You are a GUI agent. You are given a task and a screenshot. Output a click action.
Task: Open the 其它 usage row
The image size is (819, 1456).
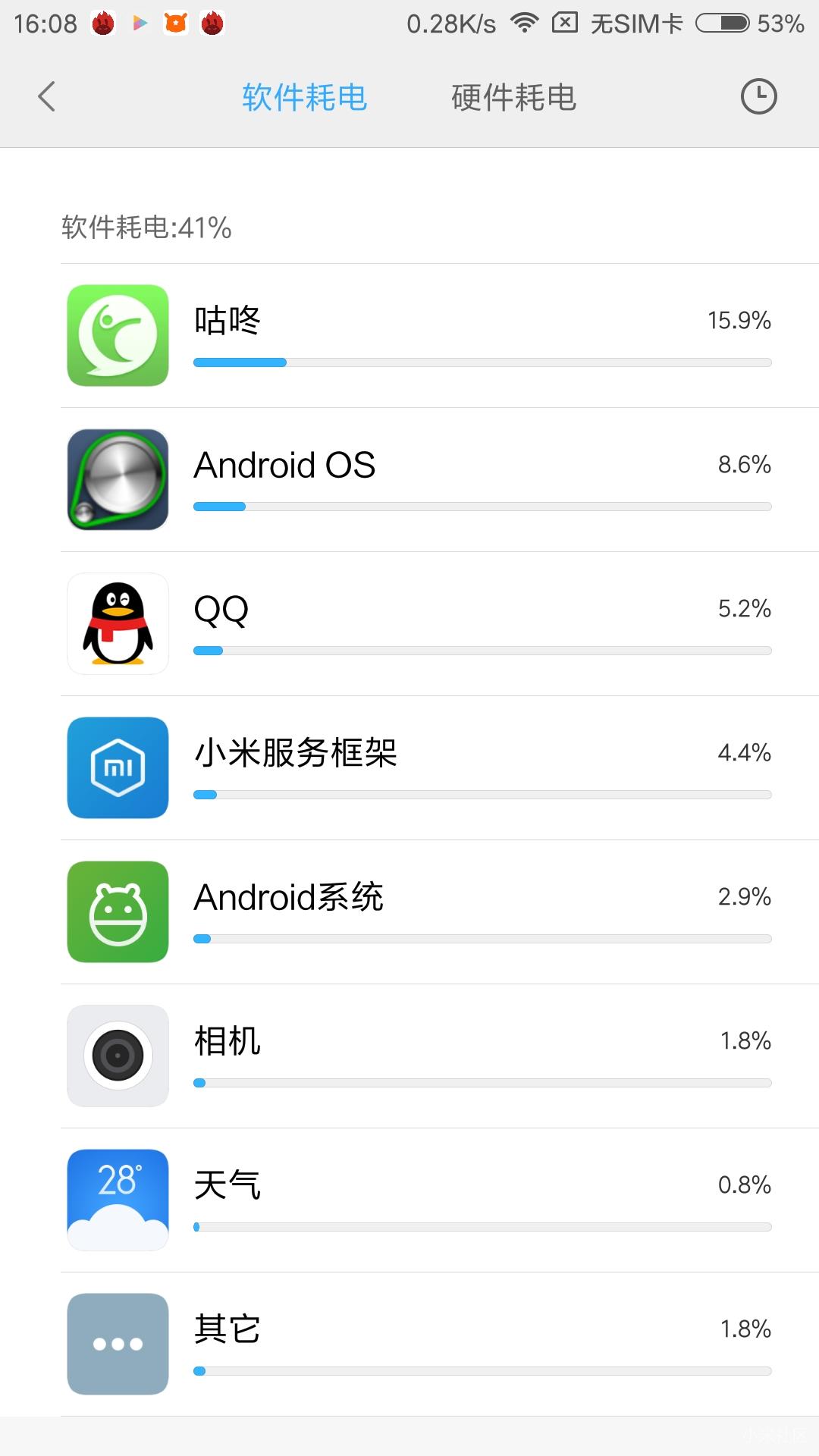(440, 1345)
